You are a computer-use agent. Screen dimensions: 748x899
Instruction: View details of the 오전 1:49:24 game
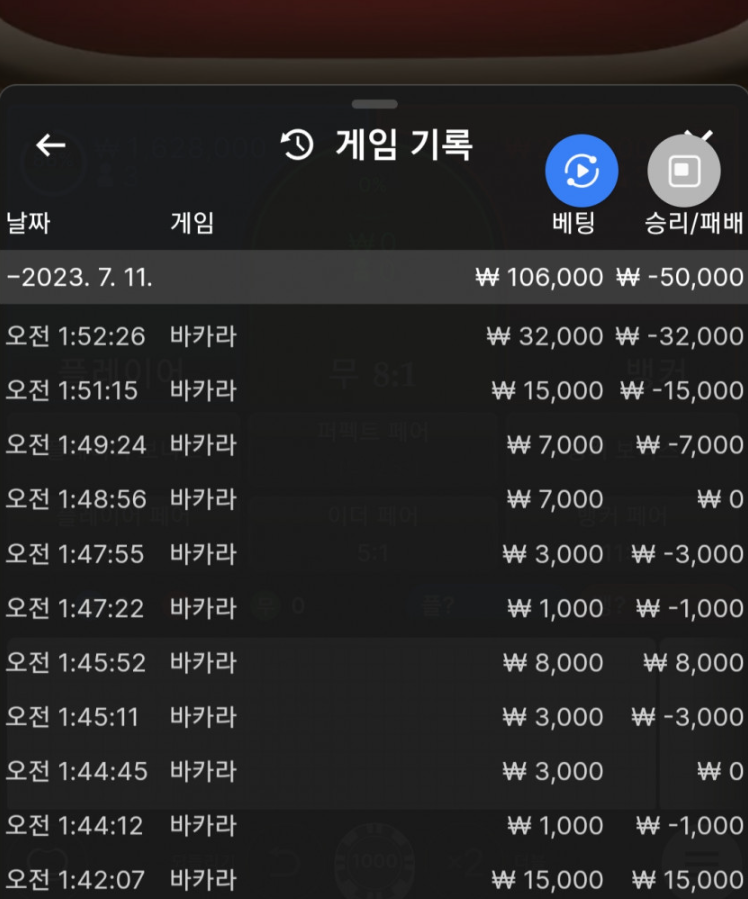point(374,445)
